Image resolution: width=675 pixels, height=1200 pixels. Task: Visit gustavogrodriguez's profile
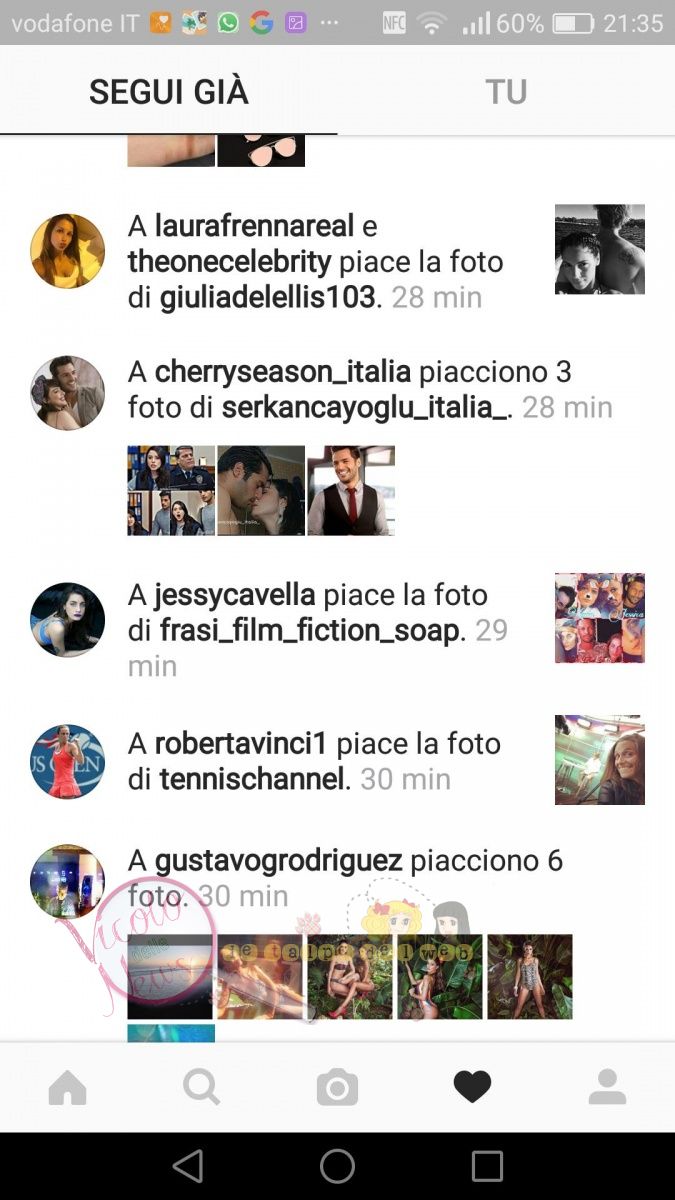(x=278, y=861)
